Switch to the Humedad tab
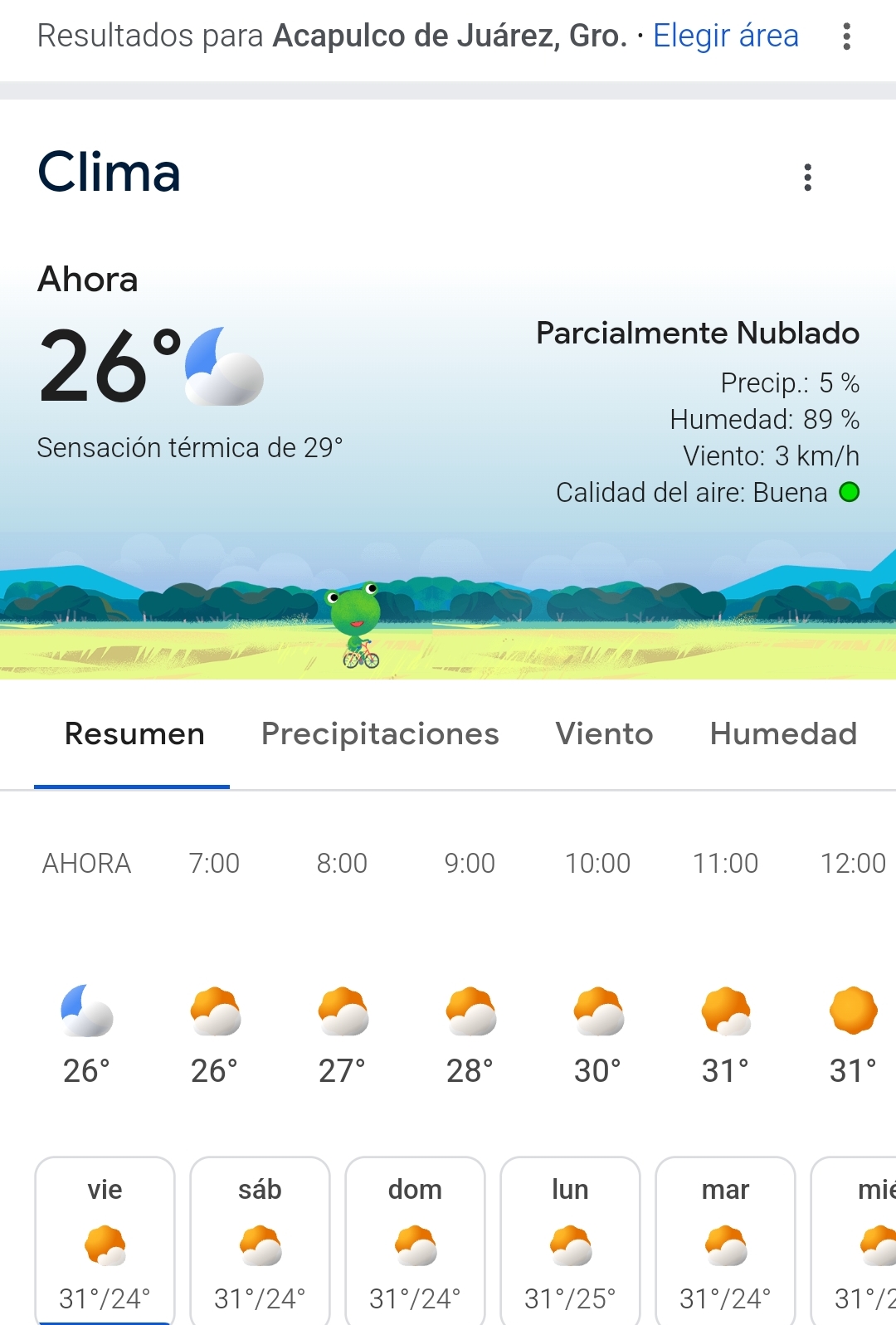 coord(783,734)
